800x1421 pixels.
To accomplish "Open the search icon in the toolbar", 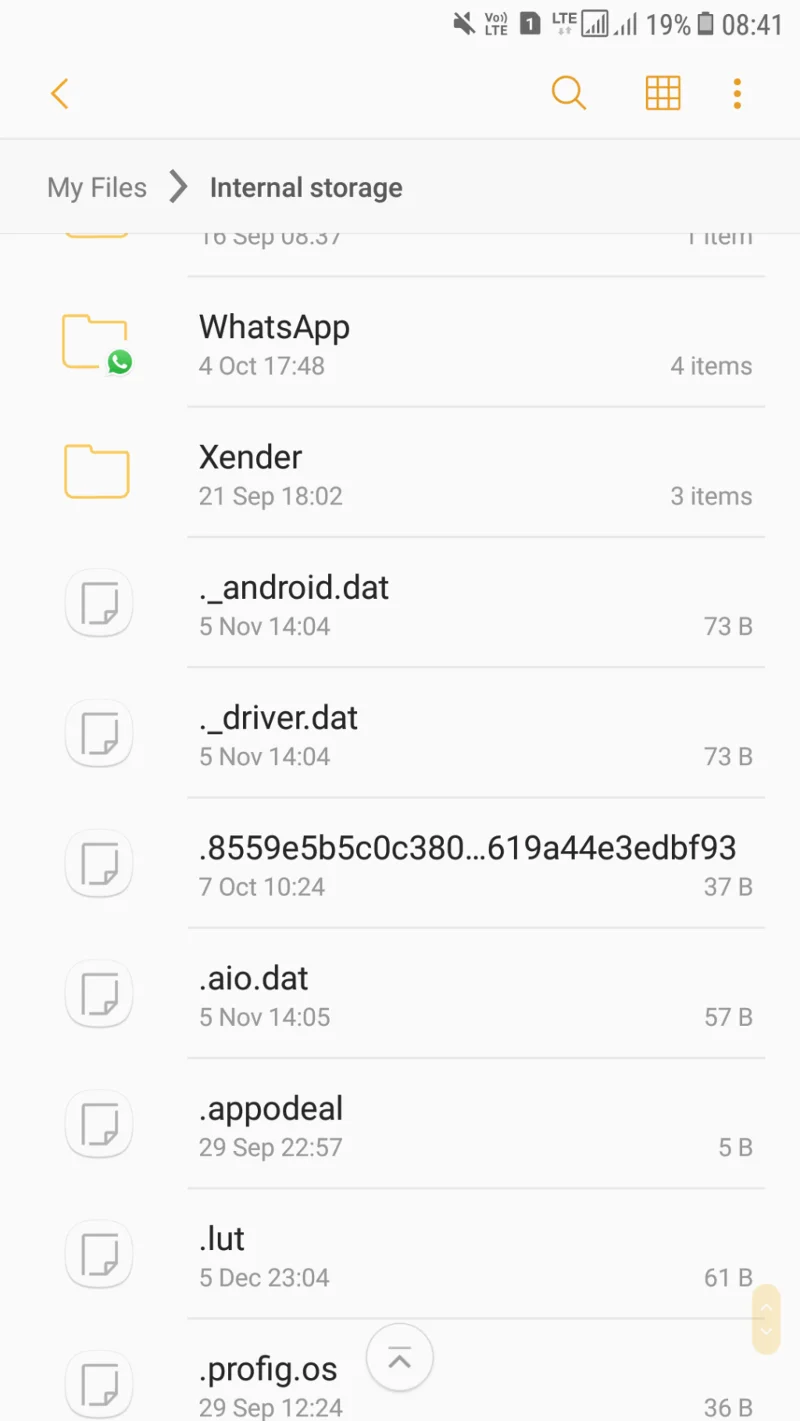I will tap(568, 92).
